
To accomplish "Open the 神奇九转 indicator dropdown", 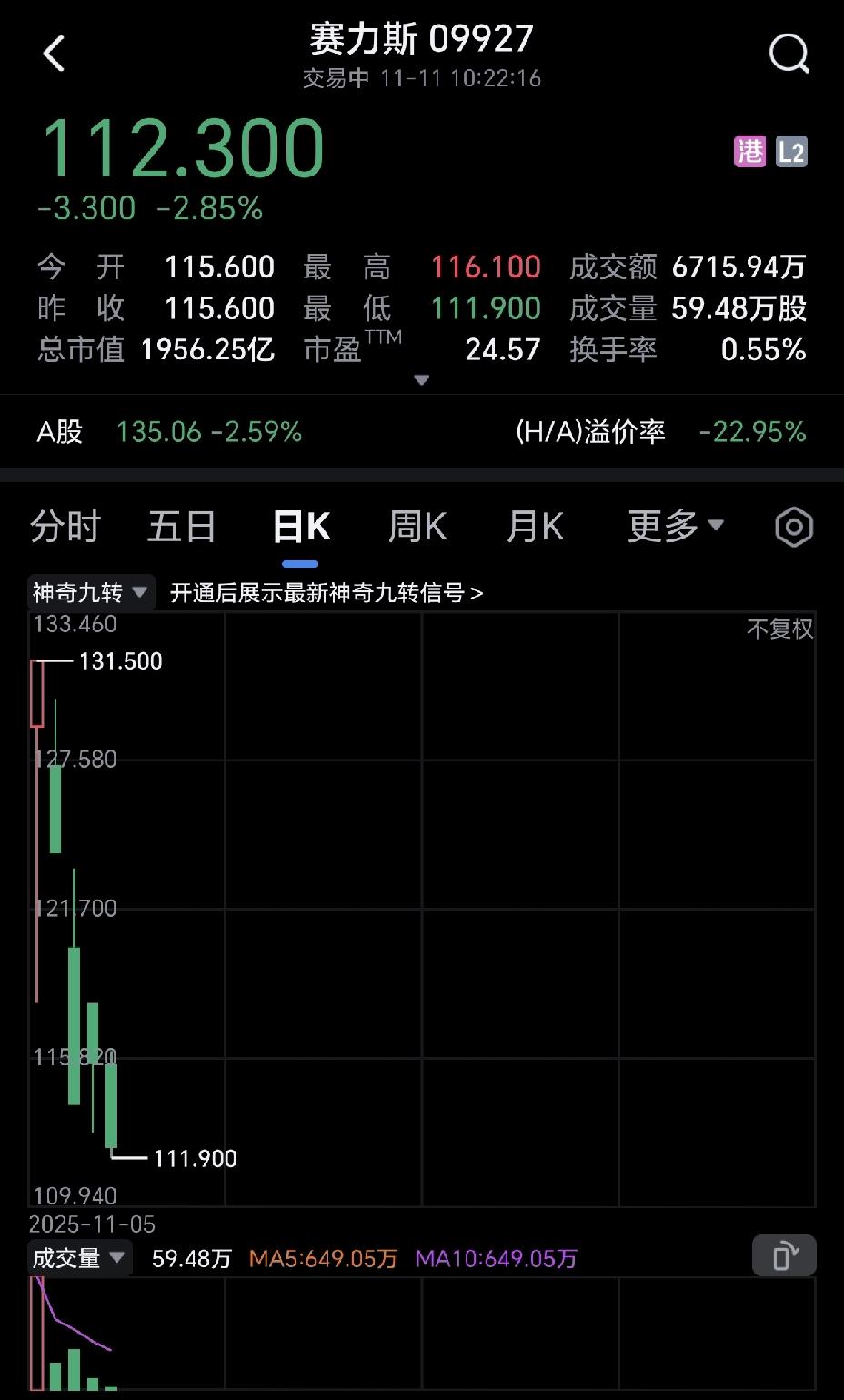I will pos(91,592).
